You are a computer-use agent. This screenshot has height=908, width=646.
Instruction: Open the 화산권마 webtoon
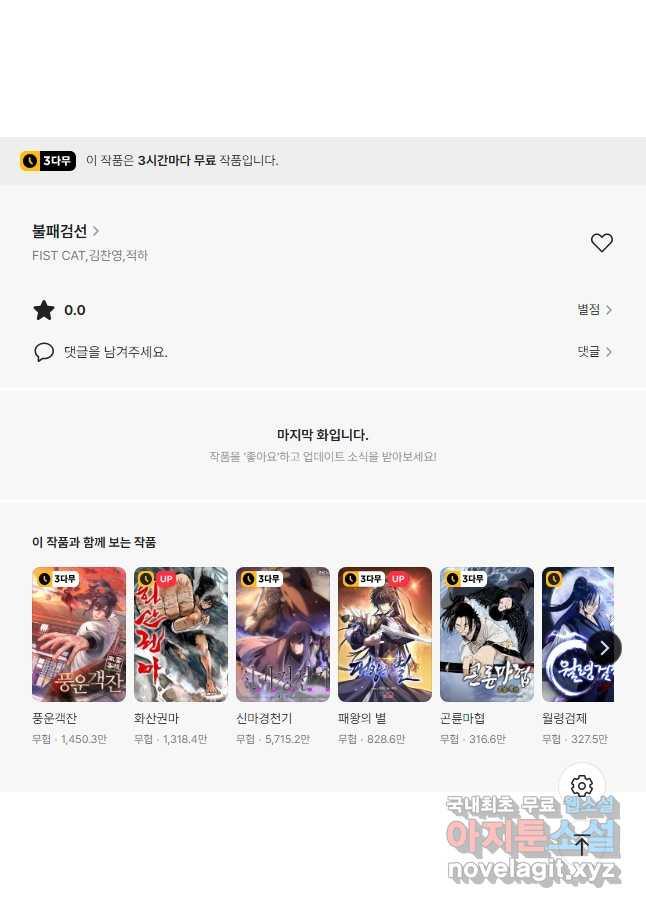[181, 635]
